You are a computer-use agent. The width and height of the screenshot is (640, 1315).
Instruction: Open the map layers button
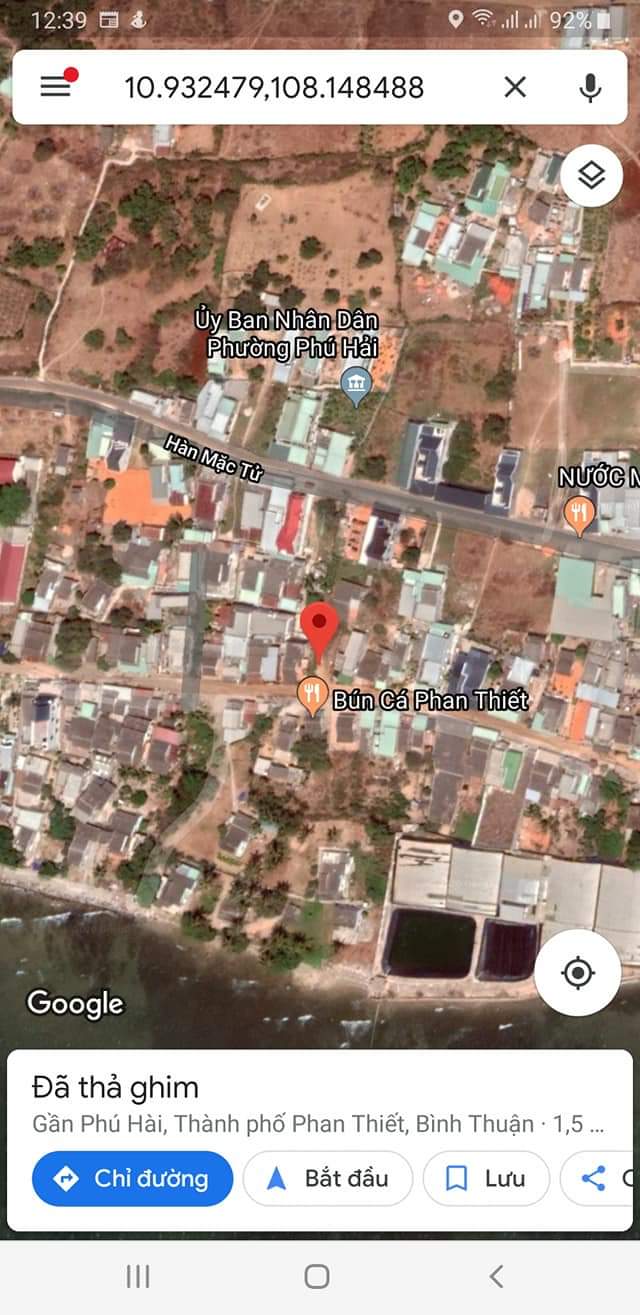[591, 176]
